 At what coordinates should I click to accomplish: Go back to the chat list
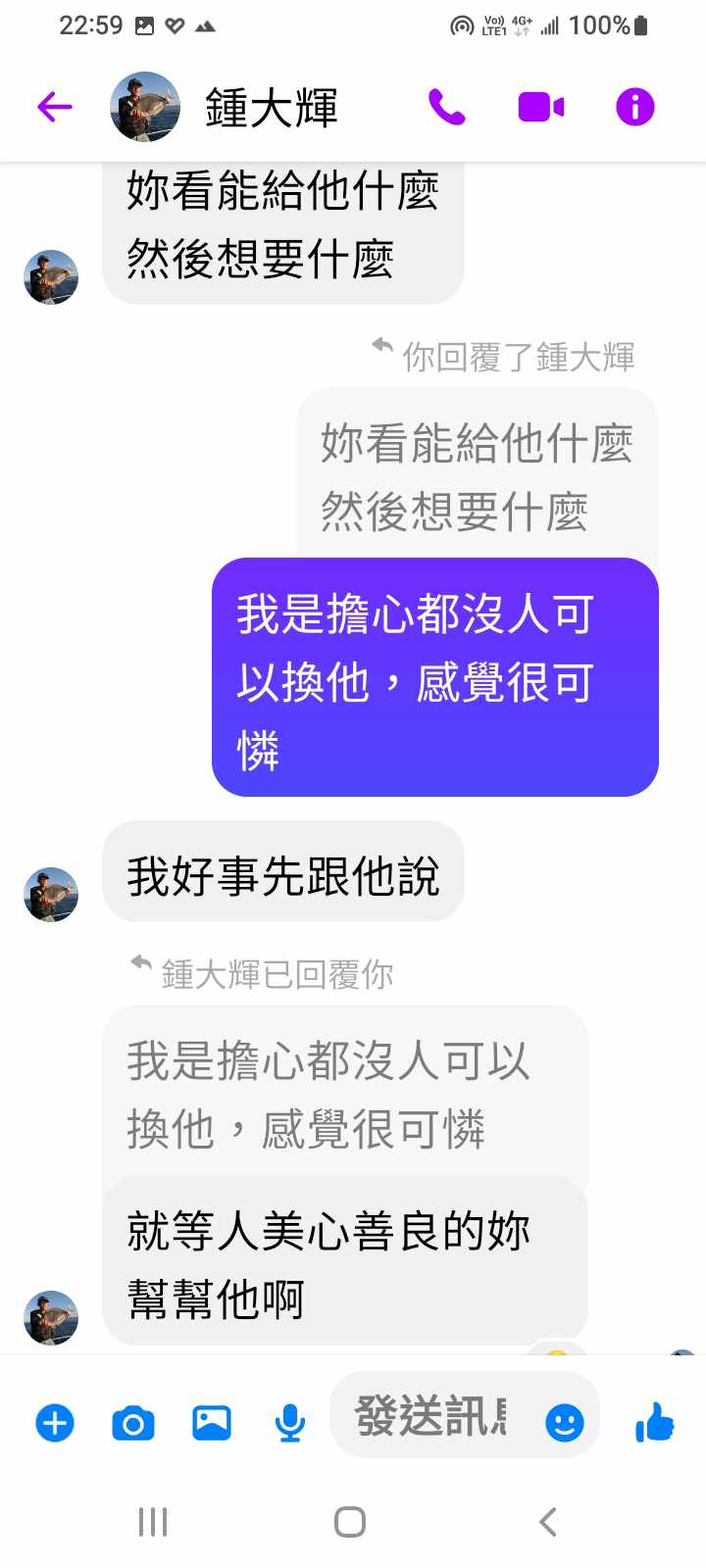[x=55, y=107]
